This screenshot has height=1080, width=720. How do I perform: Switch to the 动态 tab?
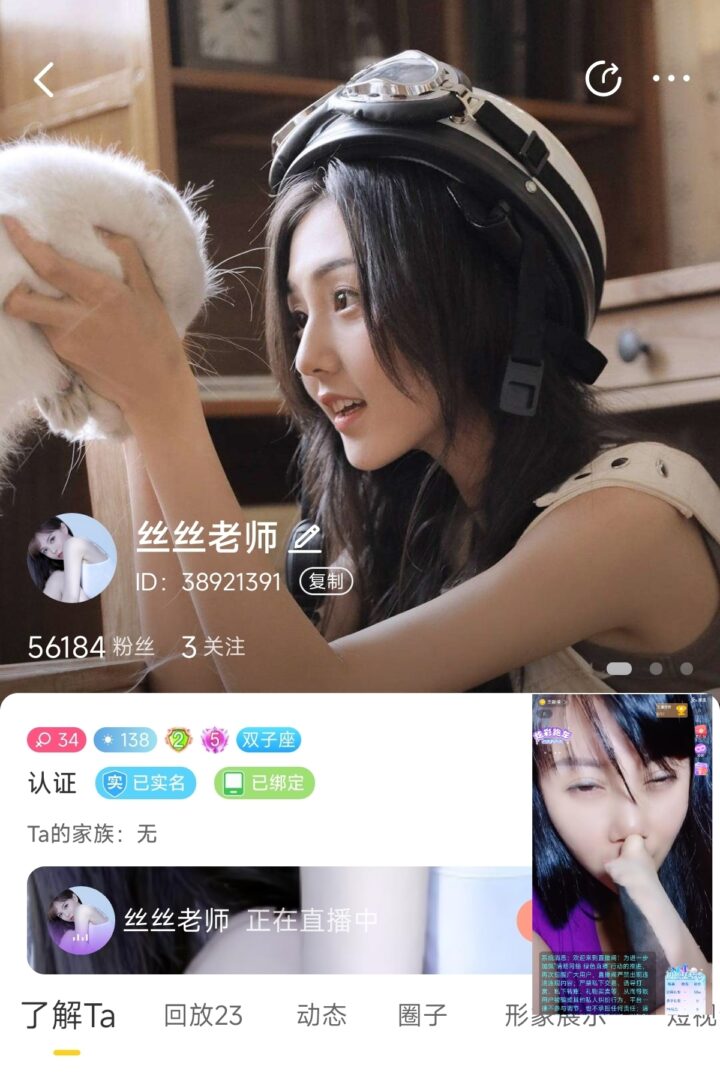tap(321, 1016)
